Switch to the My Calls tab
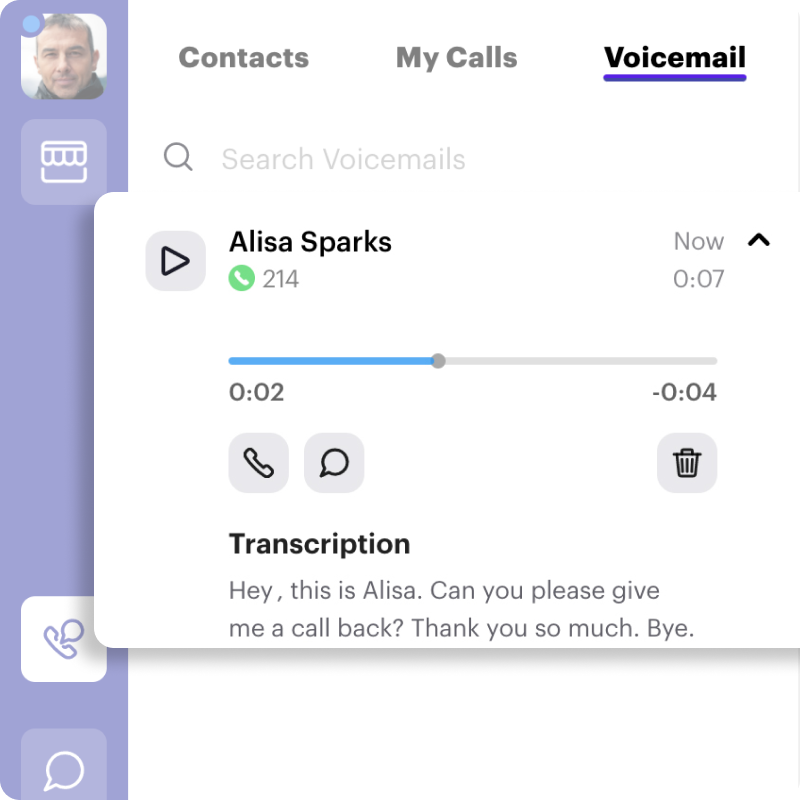Screen dimensions: 800x800 pos(456,57)
